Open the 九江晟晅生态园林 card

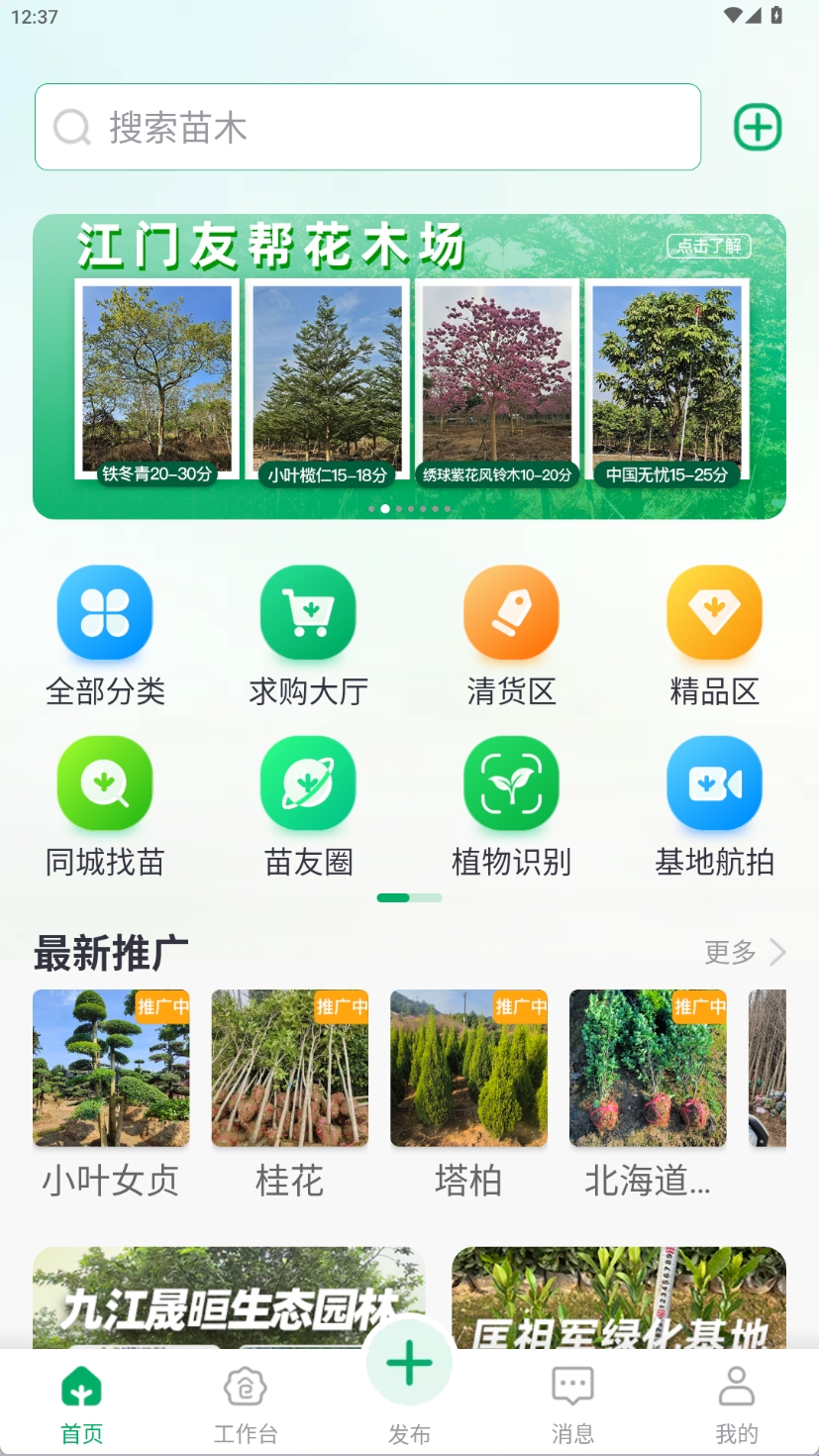229,1298
